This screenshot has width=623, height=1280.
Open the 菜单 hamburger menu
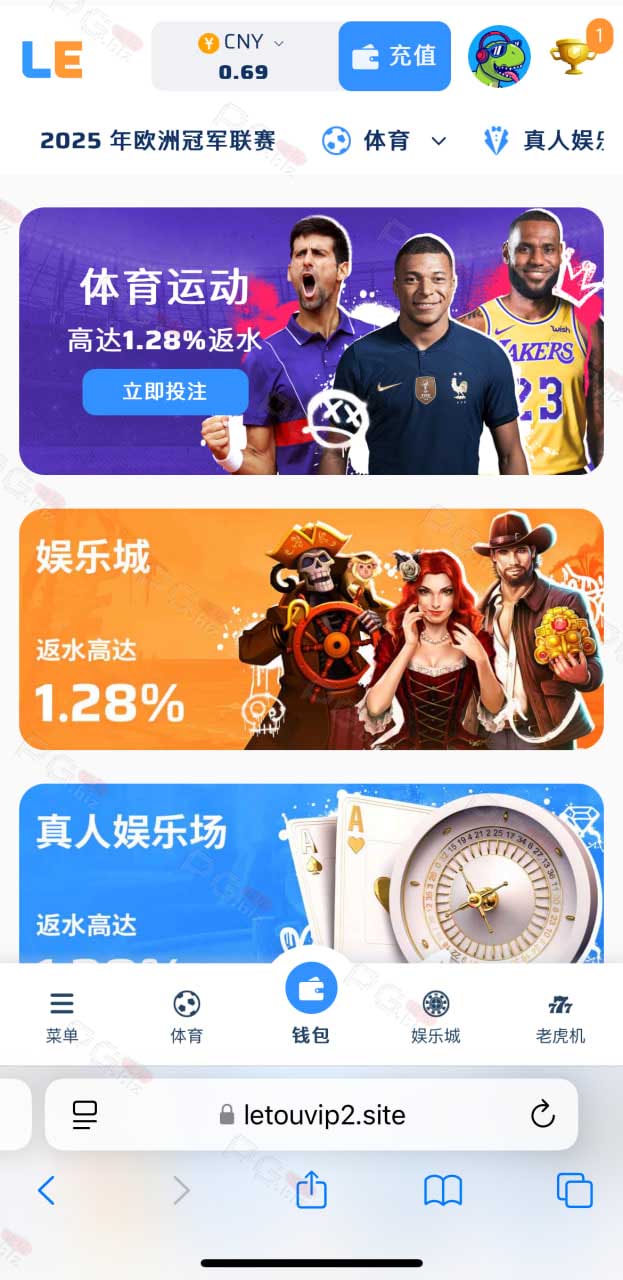(x=62, y=1018)
